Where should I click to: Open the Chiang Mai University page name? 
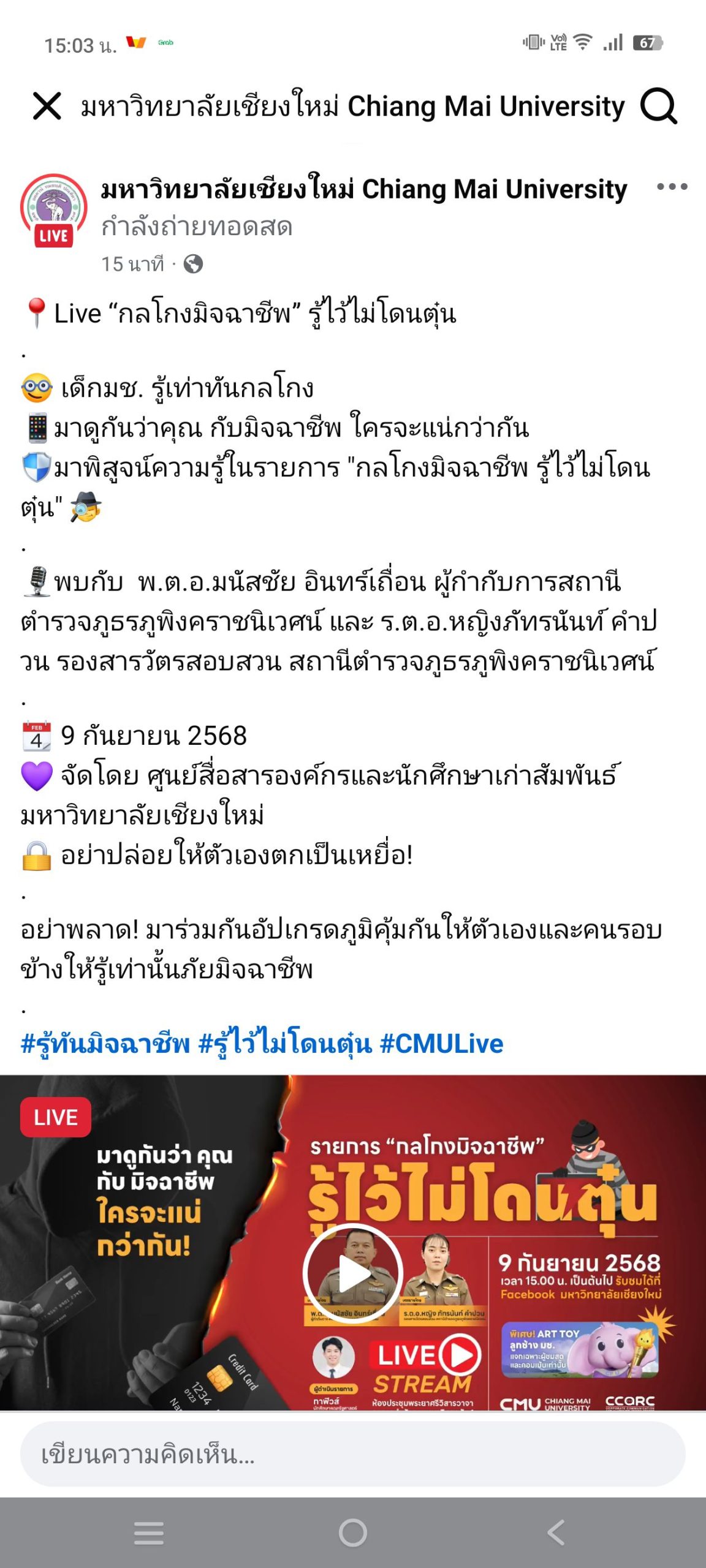[363, 189]
